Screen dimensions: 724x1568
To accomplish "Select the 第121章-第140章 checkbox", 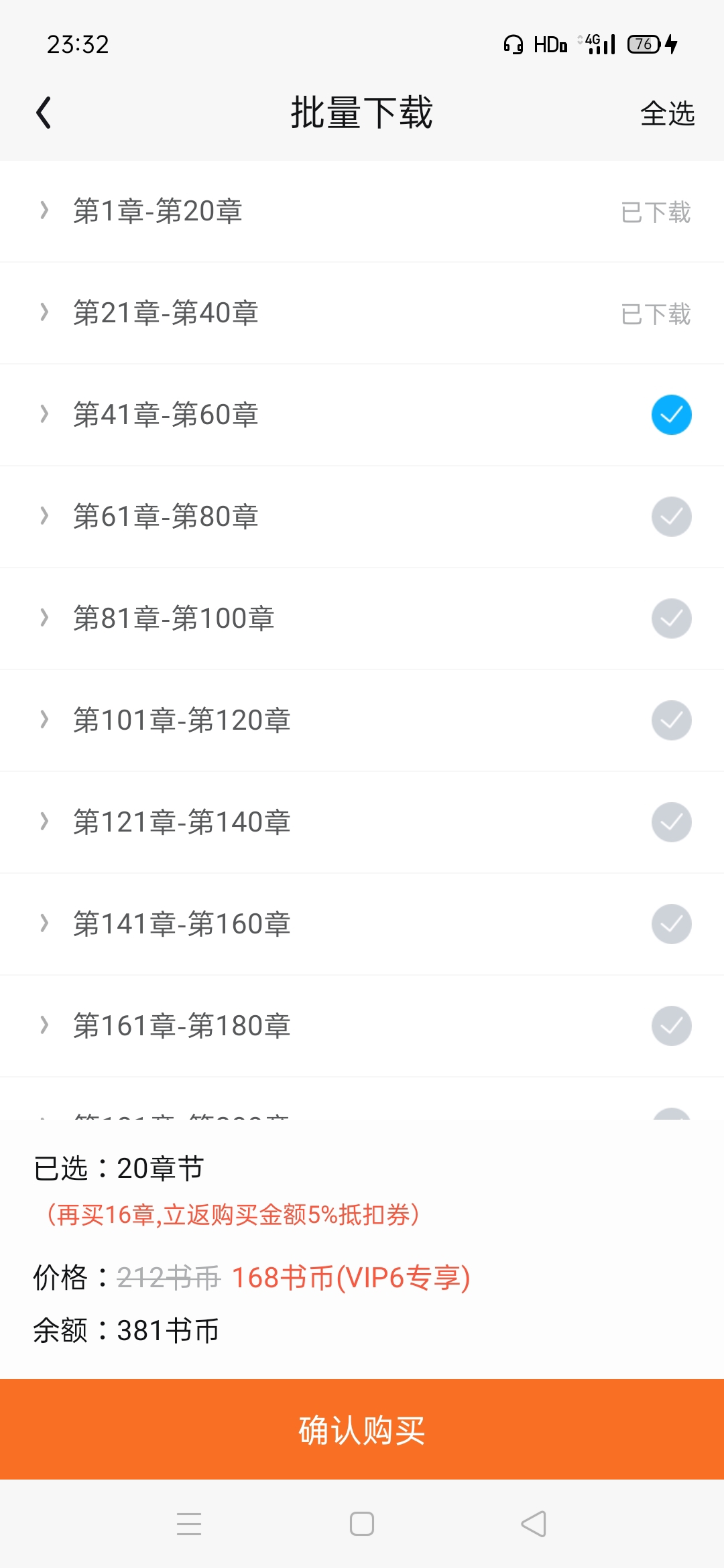I will click(671, 822).
